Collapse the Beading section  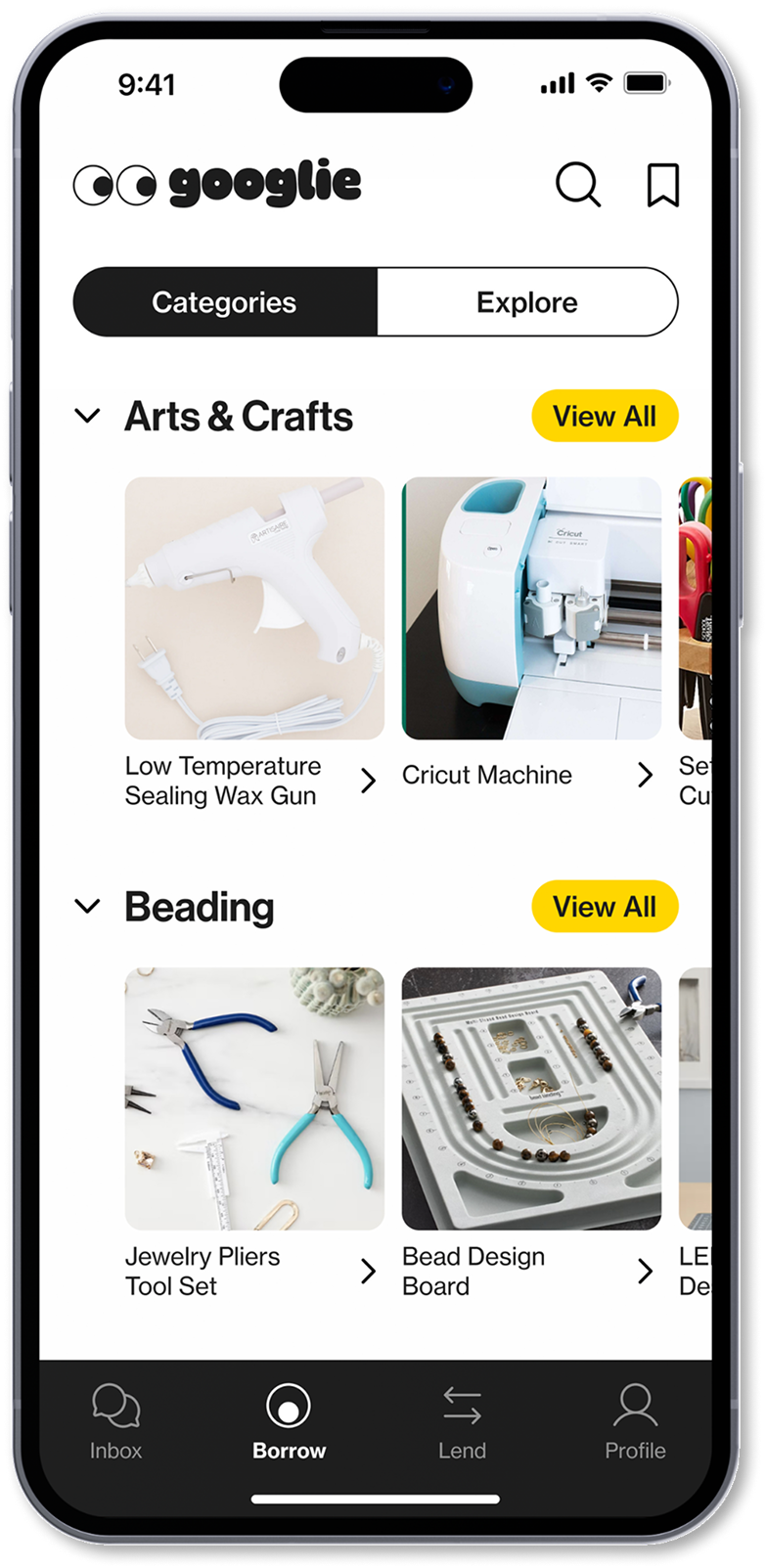(88, 906)
